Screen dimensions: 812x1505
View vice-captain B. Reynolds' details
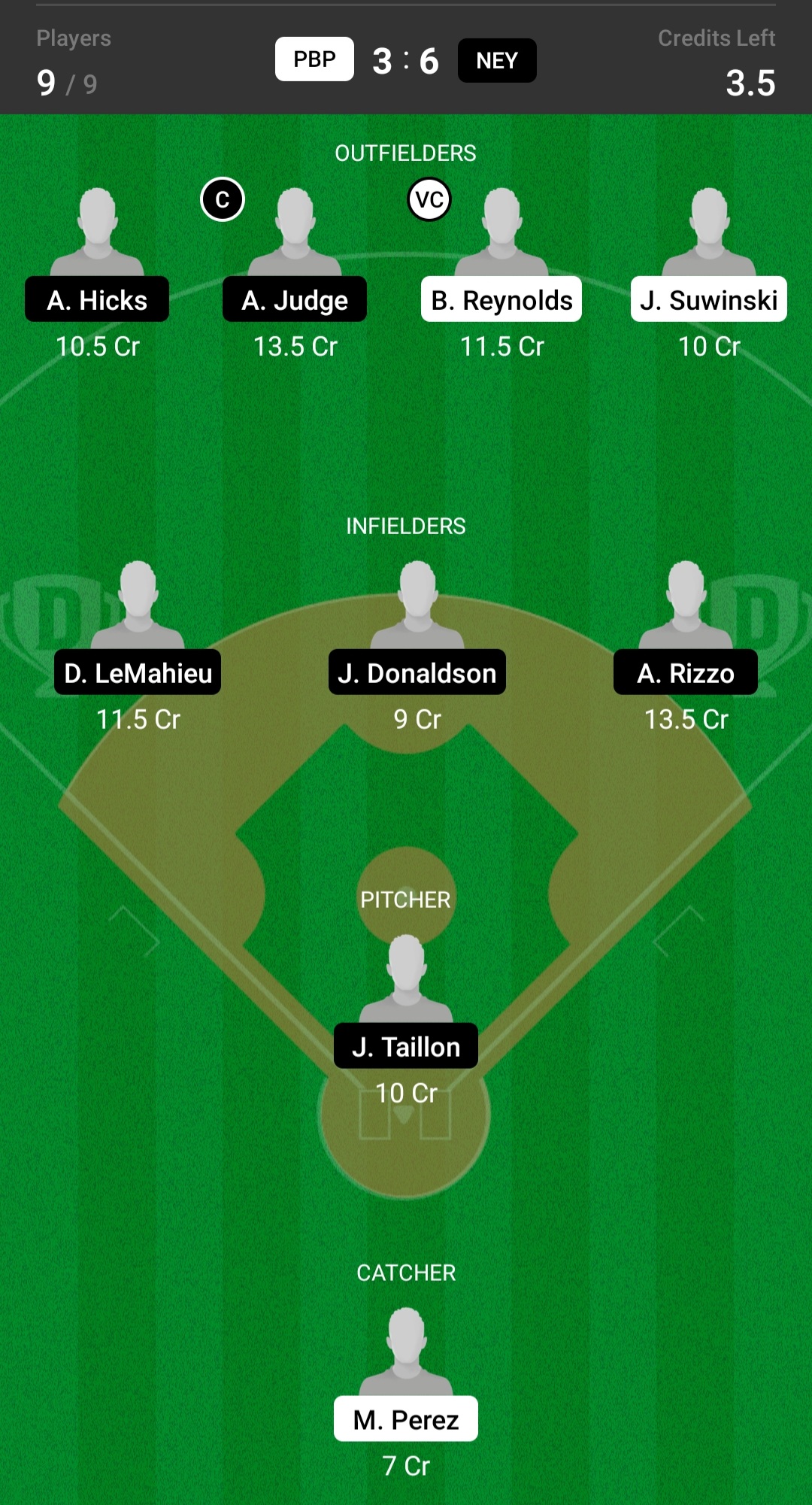click(501, 299)
